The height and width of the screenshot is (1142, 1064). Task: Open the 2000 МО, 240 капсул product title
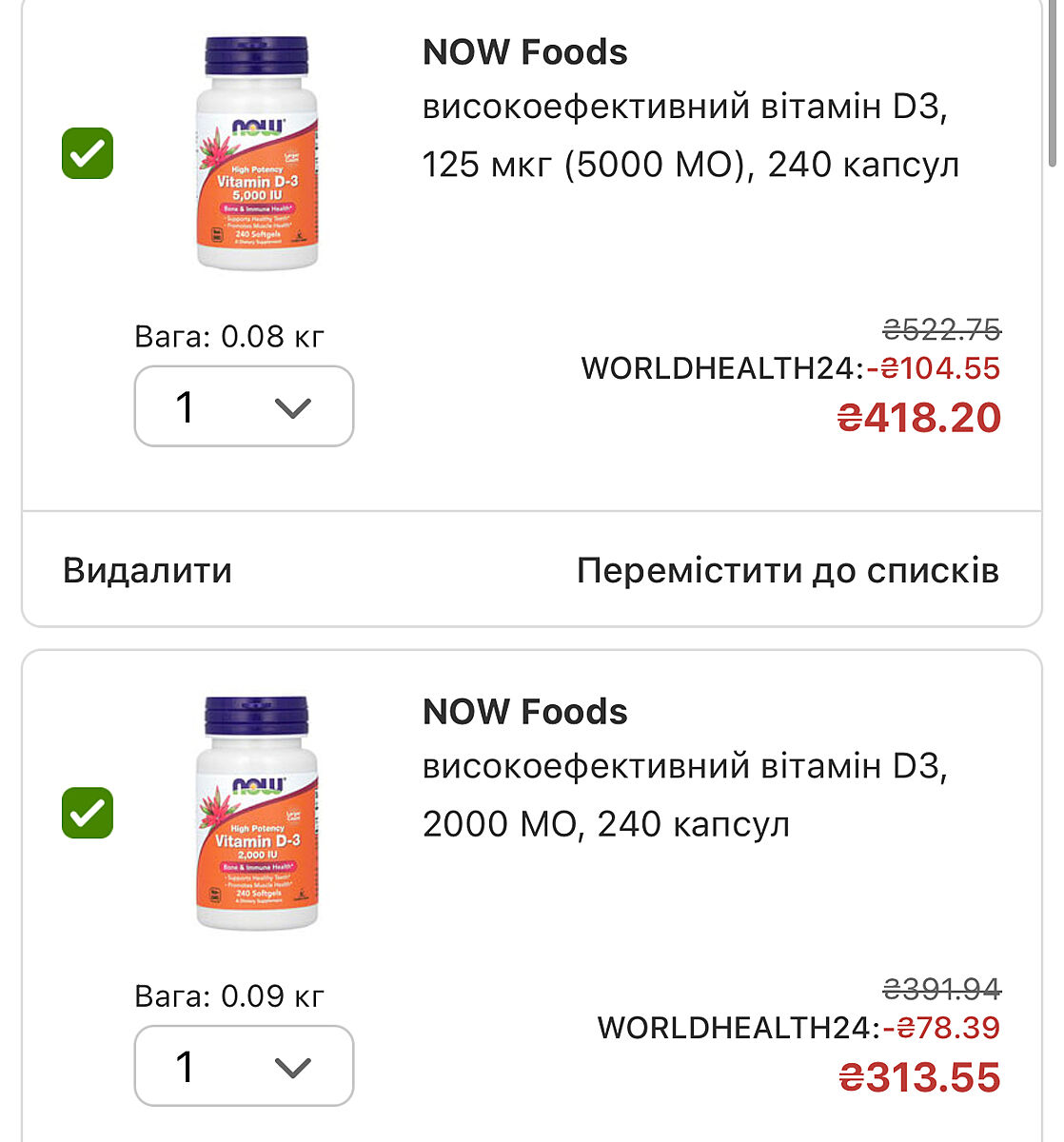[685, 795]
